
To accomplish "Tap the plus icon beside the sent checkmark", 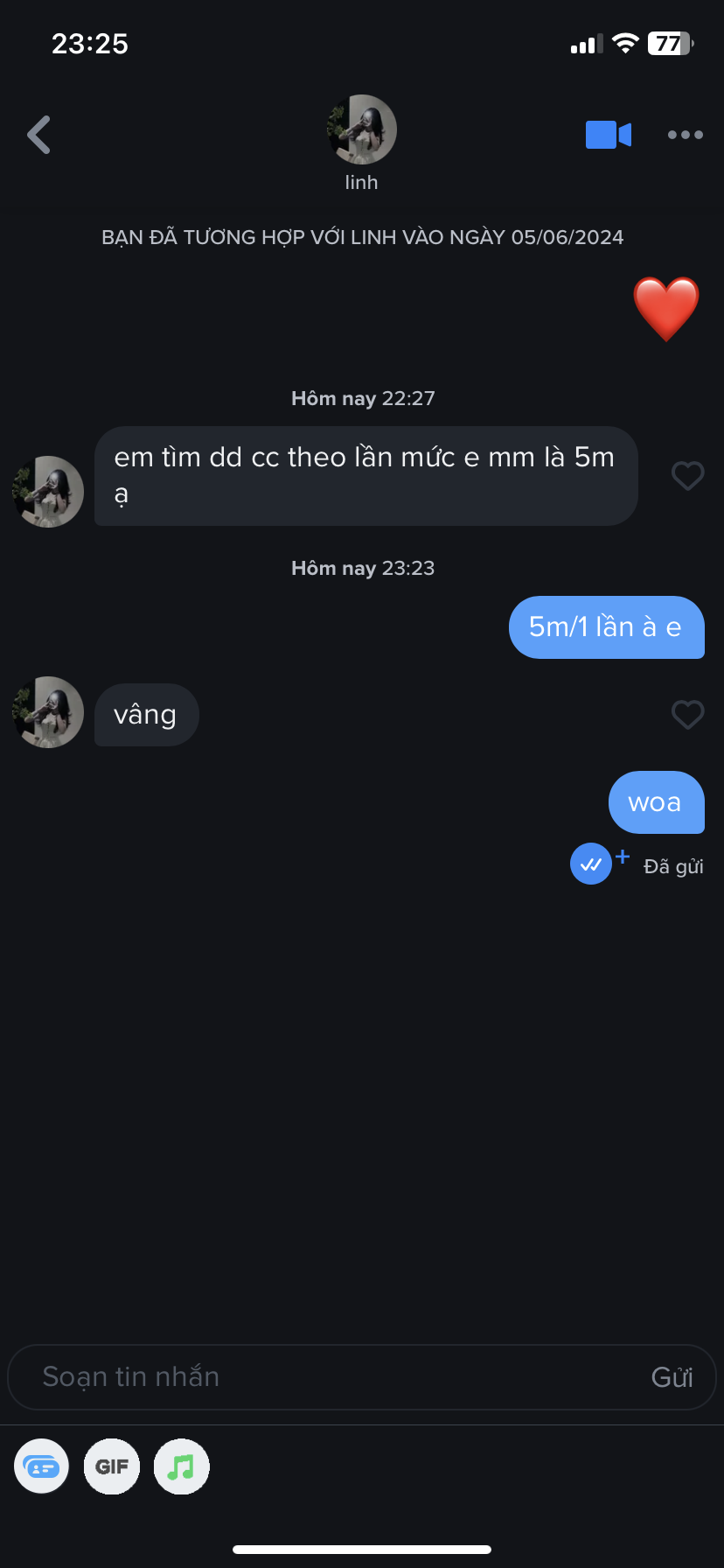I will click(x=622, y=858).
